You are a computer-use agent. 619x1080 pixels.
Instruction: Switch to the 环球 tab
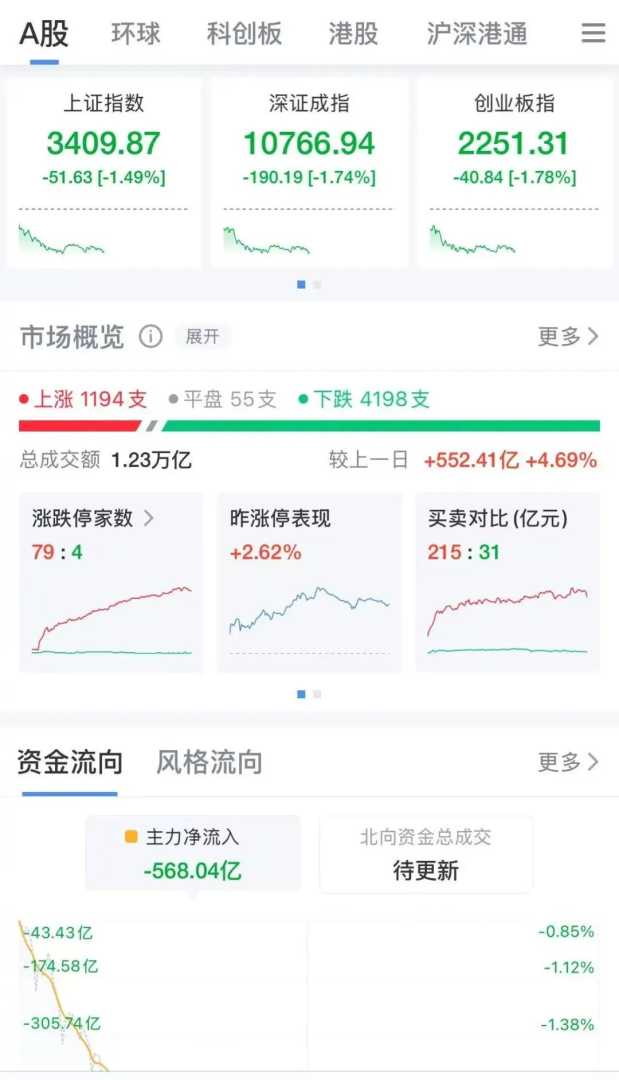coord(136,34)
